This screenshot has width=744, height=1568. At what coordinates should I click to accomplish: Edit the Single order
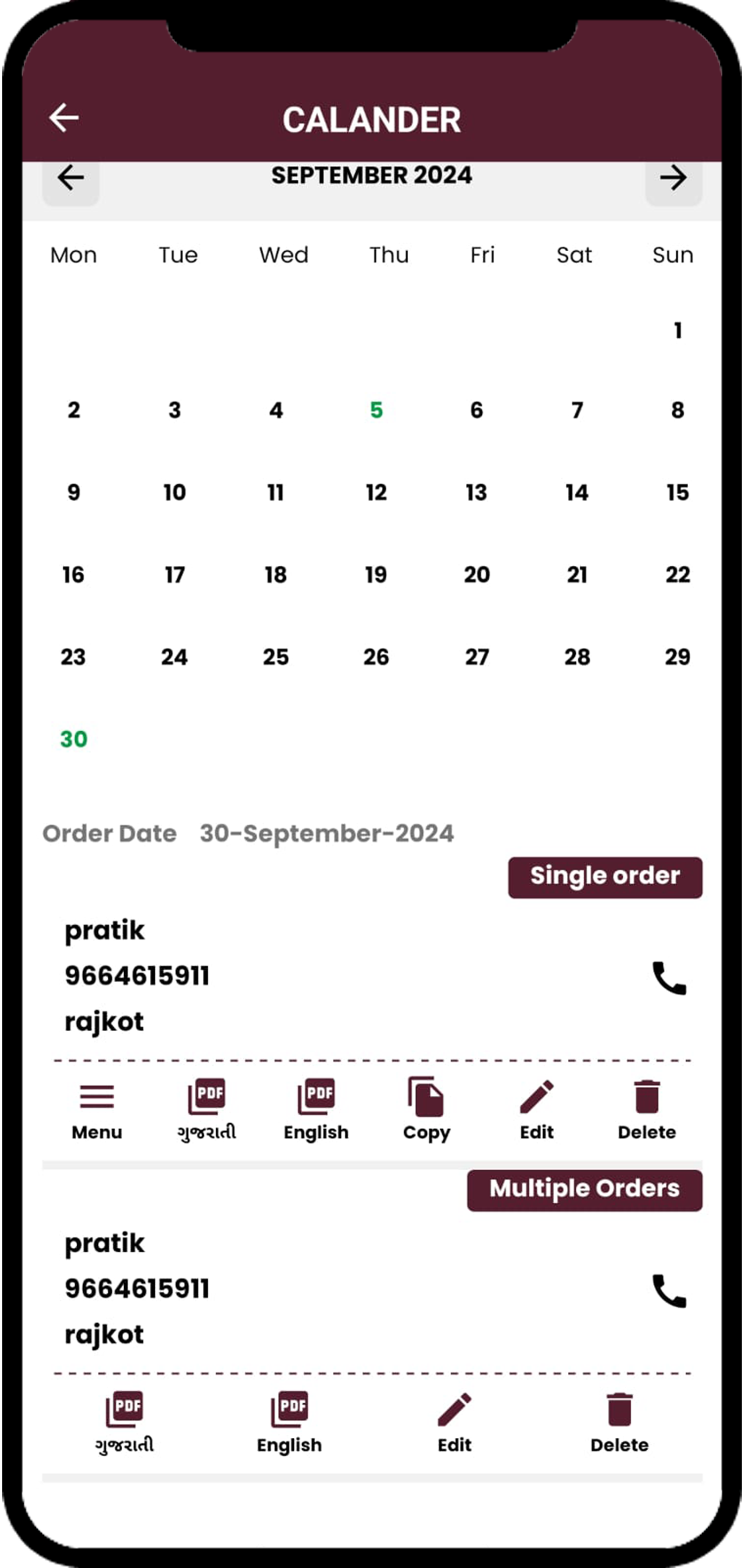click(x=537, y=1109)
